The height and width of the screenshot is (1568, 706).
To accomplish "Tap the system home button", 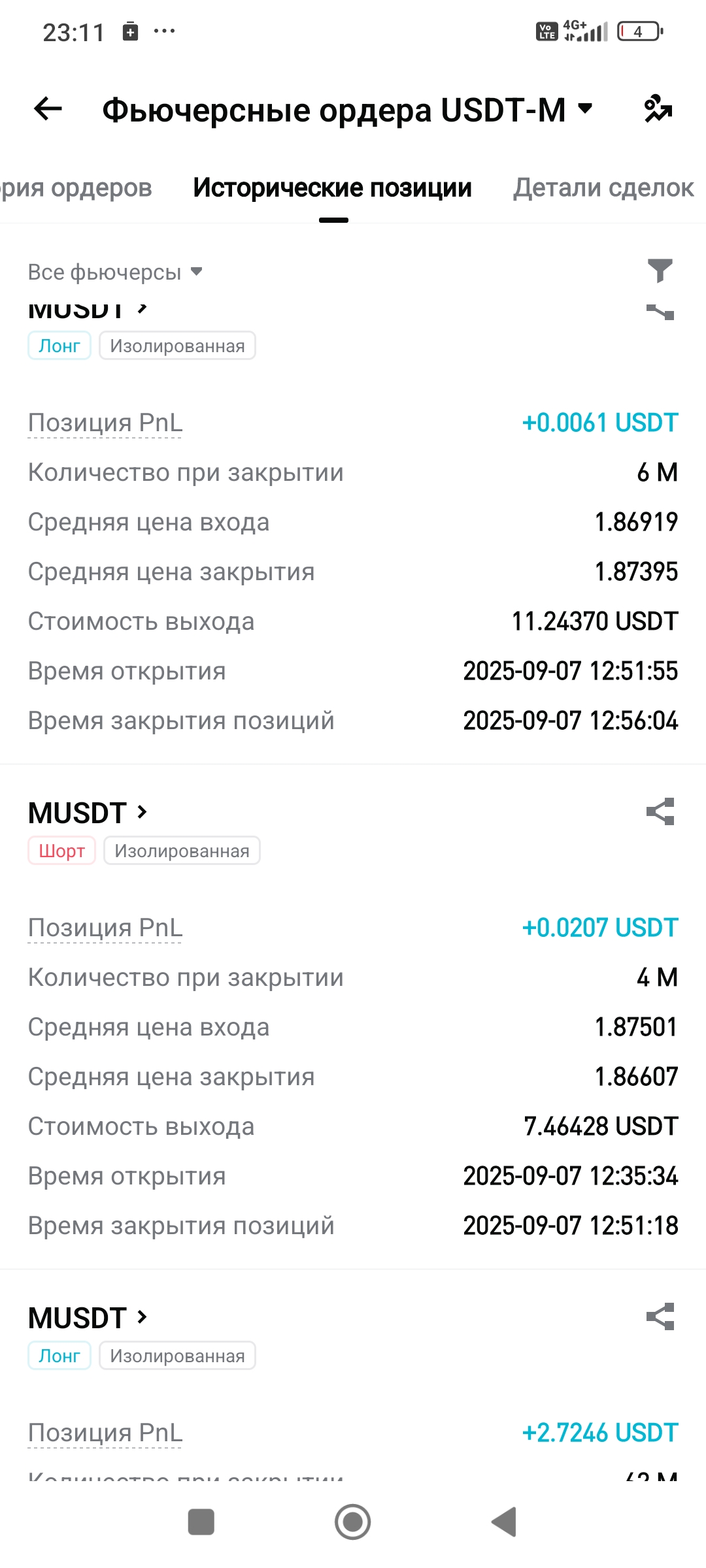I will 353,1522.
